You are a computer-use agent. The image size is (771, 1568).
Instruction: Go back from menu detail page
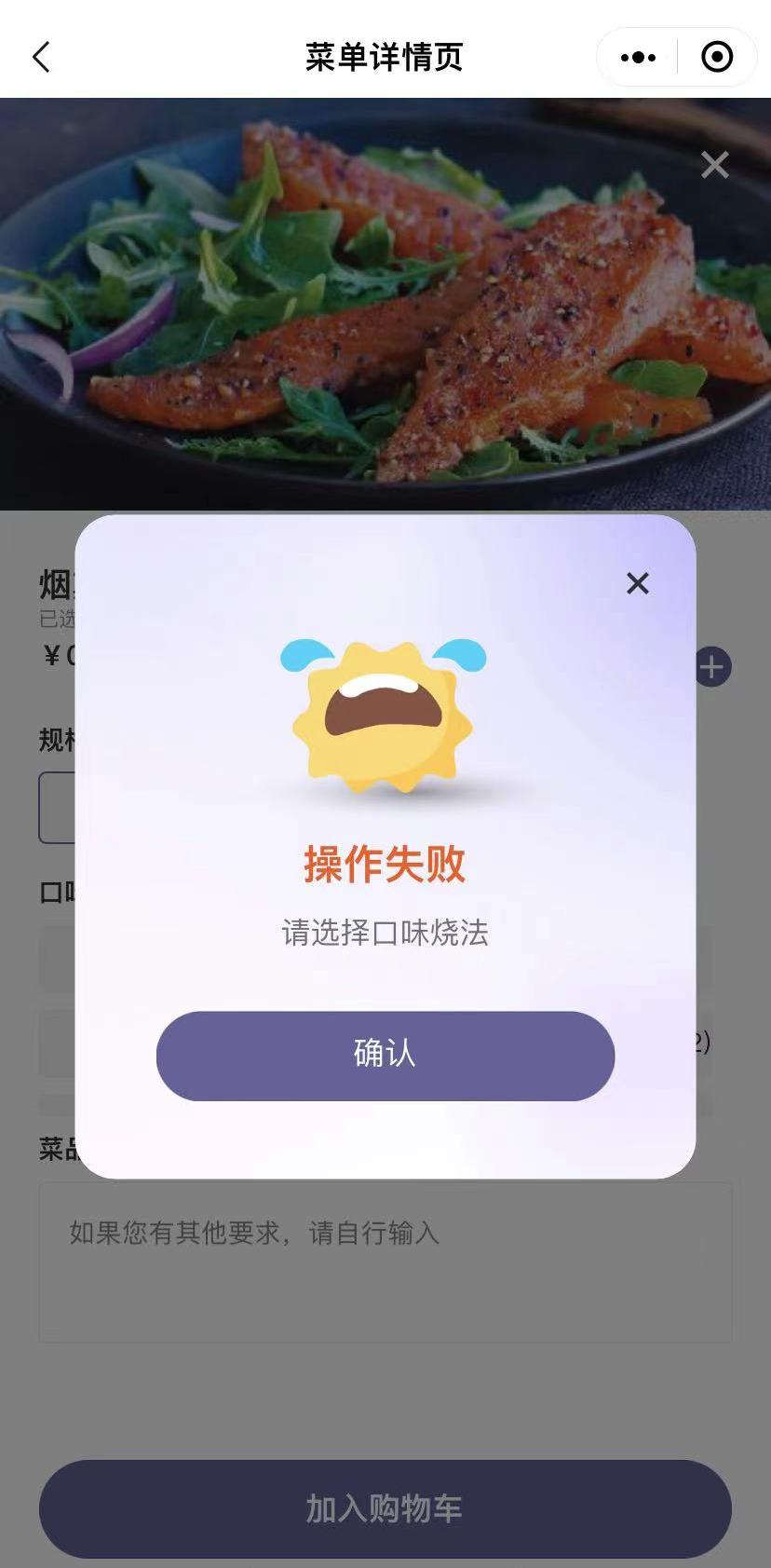[x=42, y=57]
